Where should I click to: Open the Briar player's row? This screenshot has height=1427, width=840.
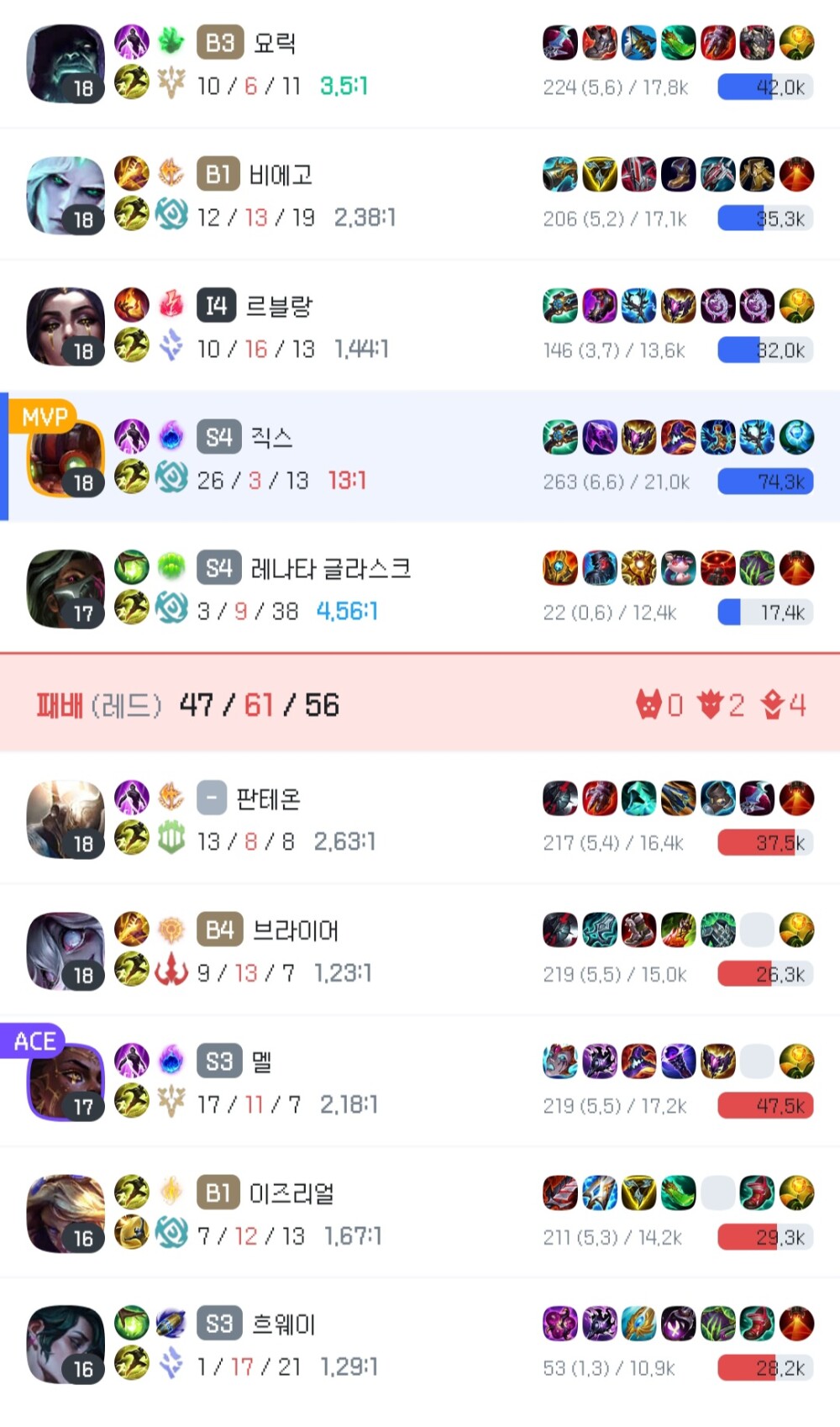coord(420,950)
